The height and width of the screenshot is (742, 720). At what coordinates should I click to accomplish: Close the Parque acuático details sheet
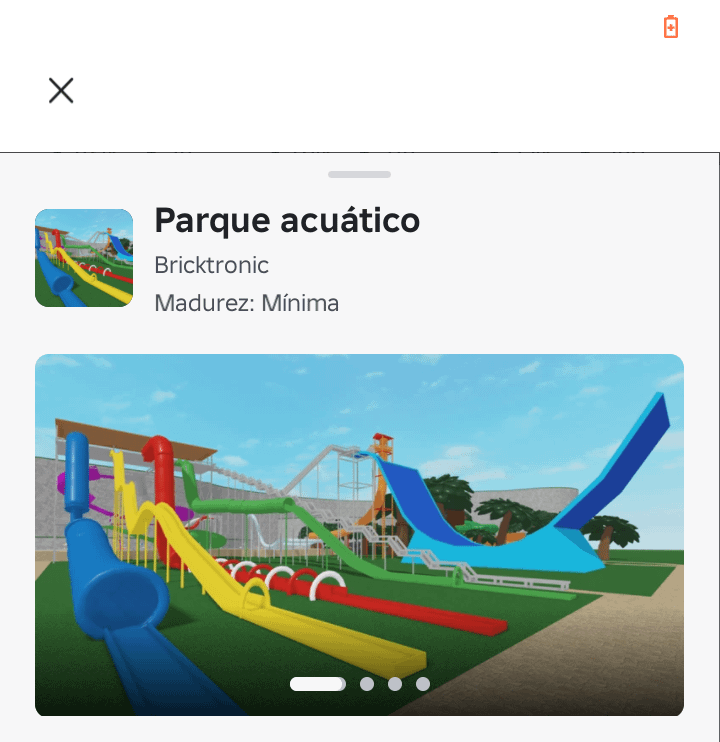61,91
